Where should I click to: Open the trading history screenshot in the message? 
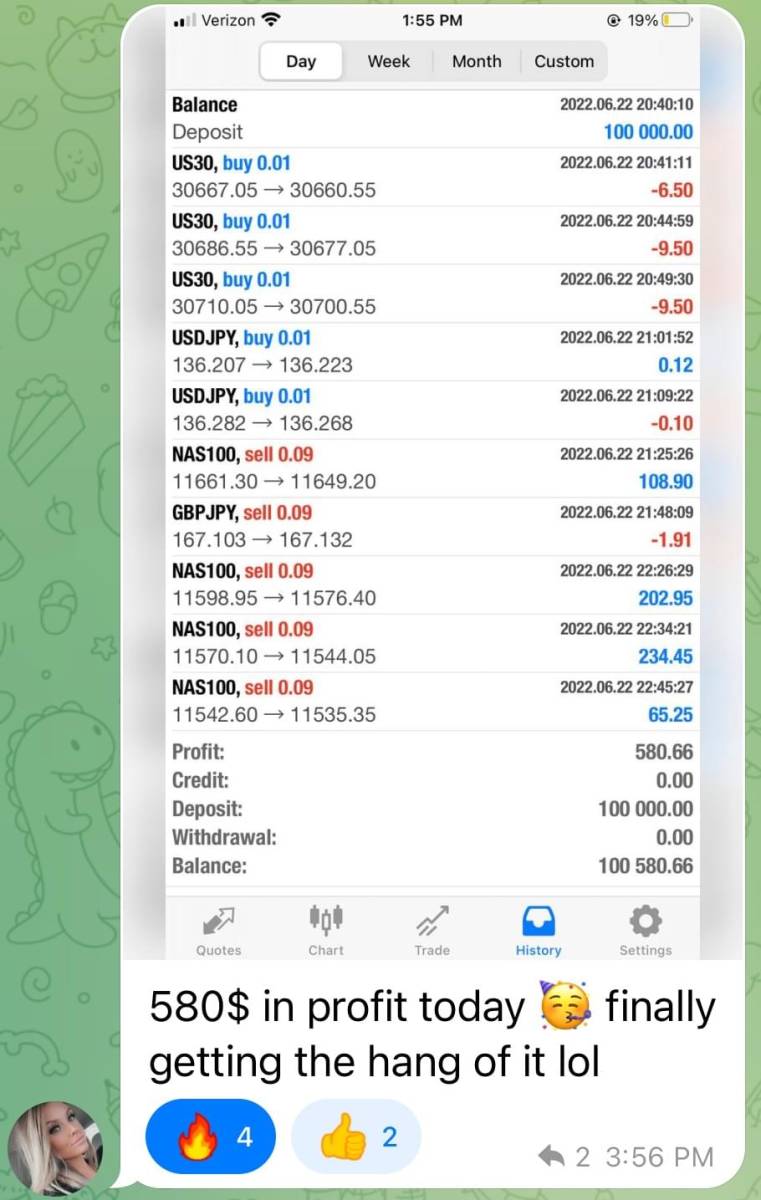[x=432, y=480]
